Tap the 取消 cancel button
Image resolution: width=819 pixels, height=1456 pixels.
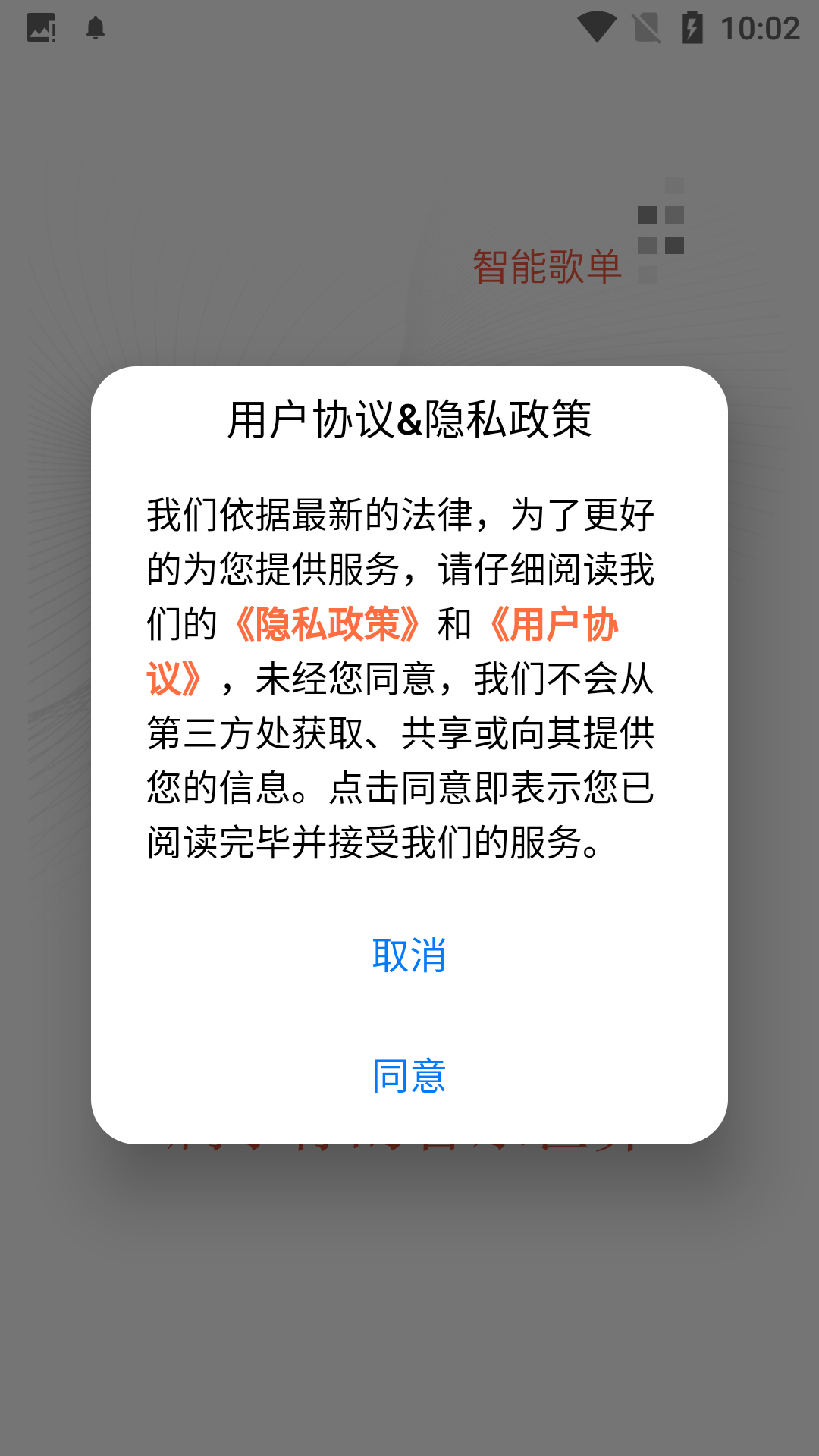point(408,957)
